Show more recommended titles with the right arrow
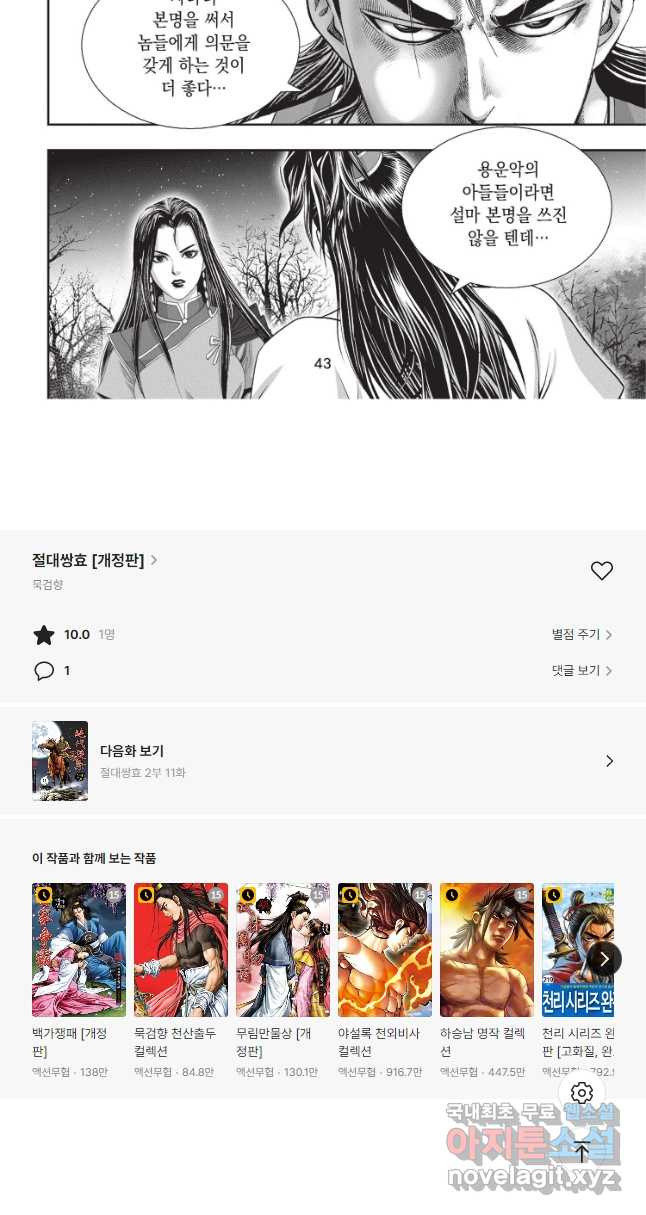The height and width of the screenshot is (1215, 646). point(604,959)
